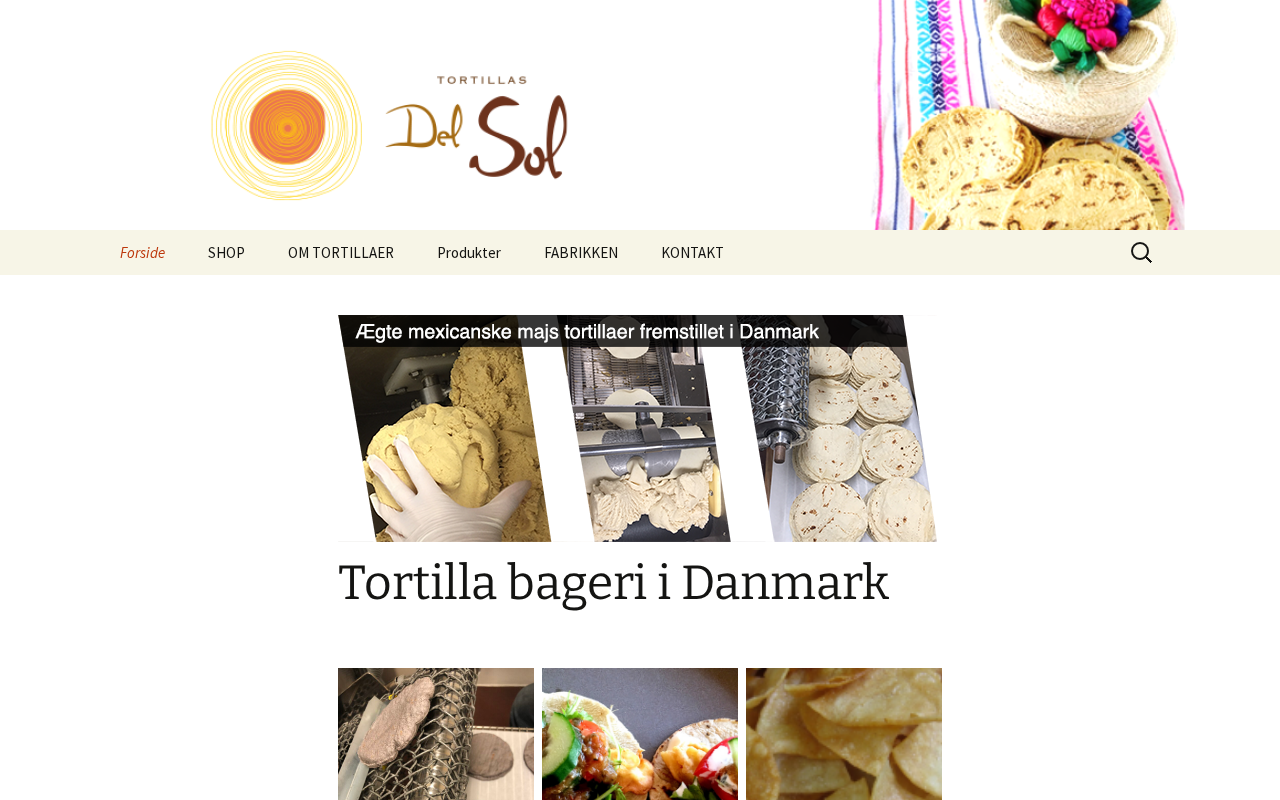View the filled tacos photo
The height and width of the screenshot is (800, 1280).
pyautogui.click(x=640, y=733)
